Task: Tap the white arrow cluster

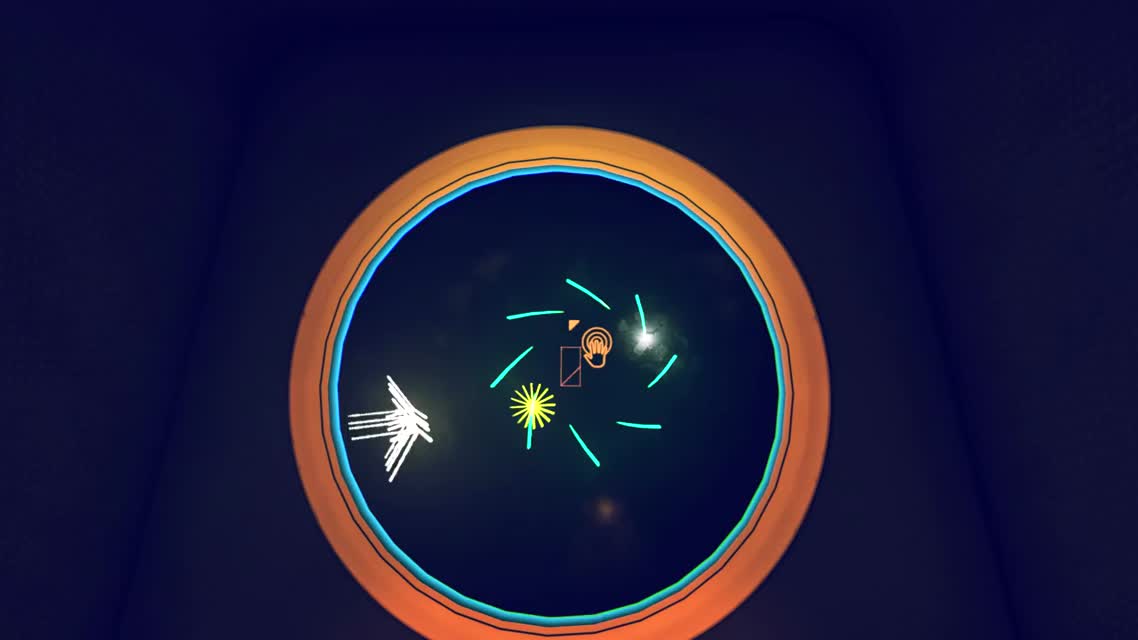Action: click(395, 426)
